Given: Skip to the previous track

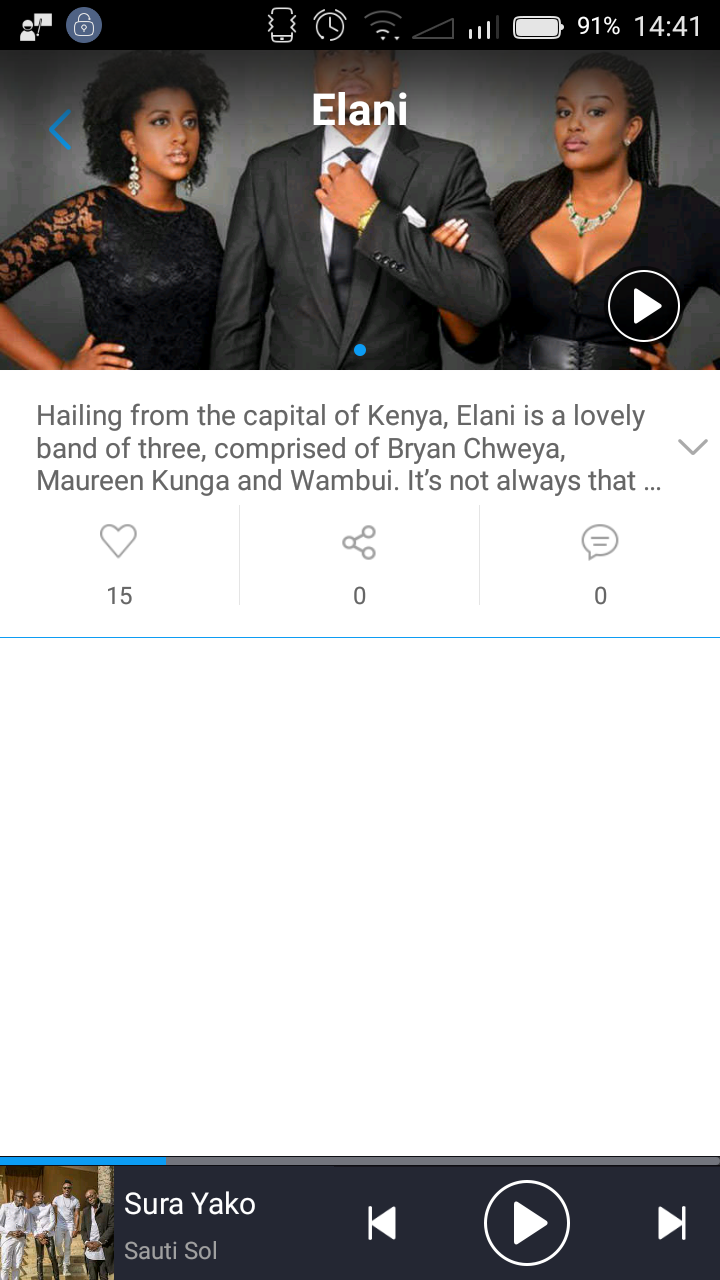Looking at the screenshot, I should (382, 1223).
